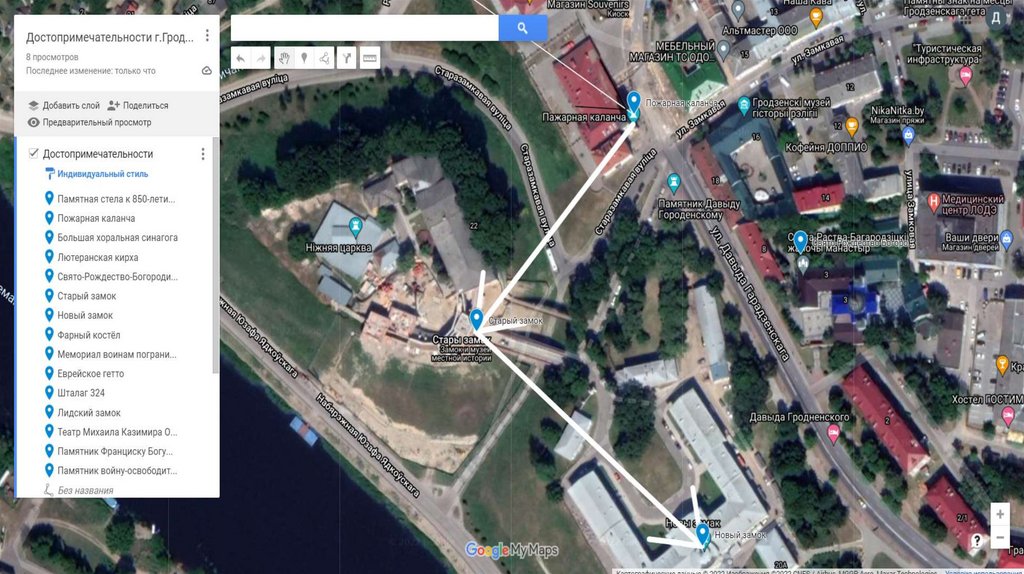Open Предварительный просмотр preview
This screenshot has height=574, width=1024.
pos(89,122)
